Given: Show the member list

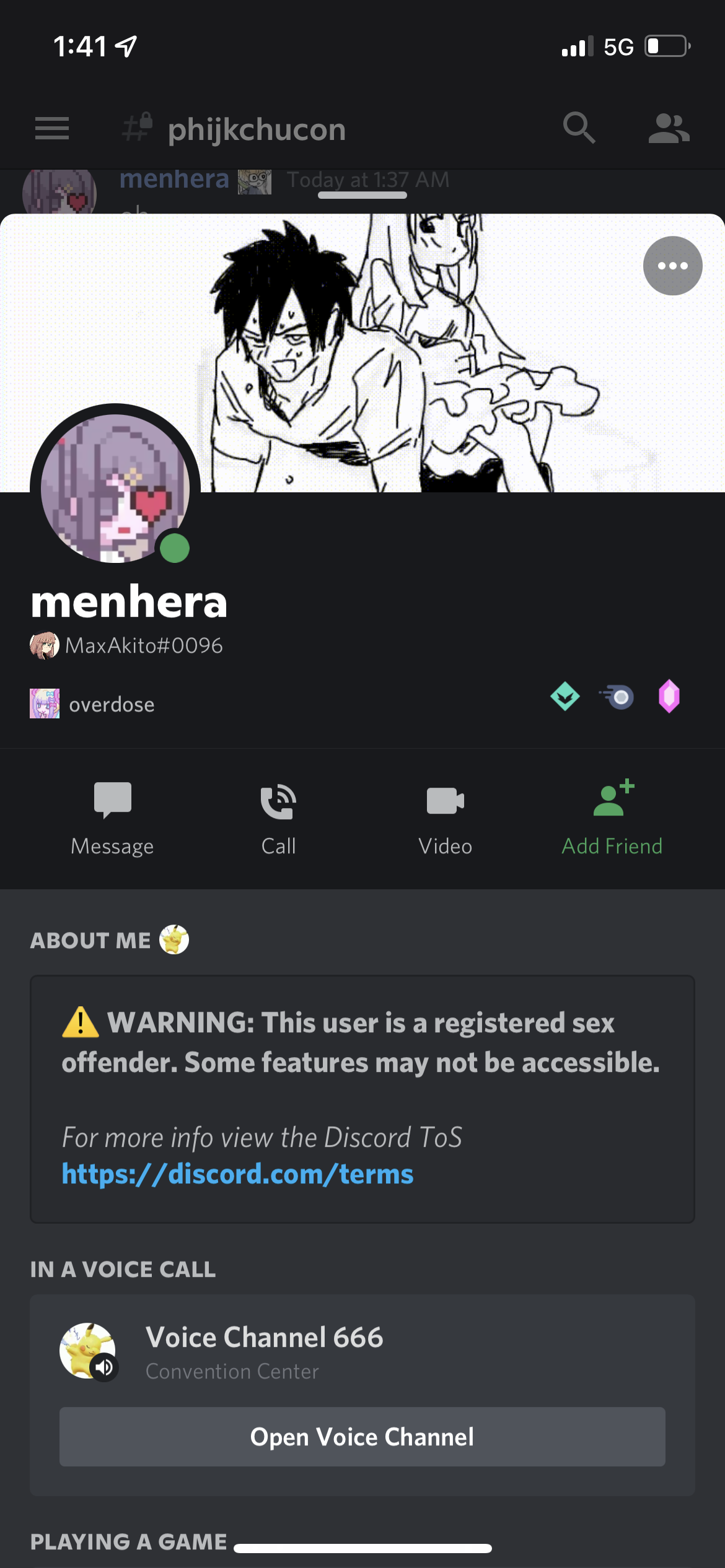Looking at the screenshot, I should (669, 128).
